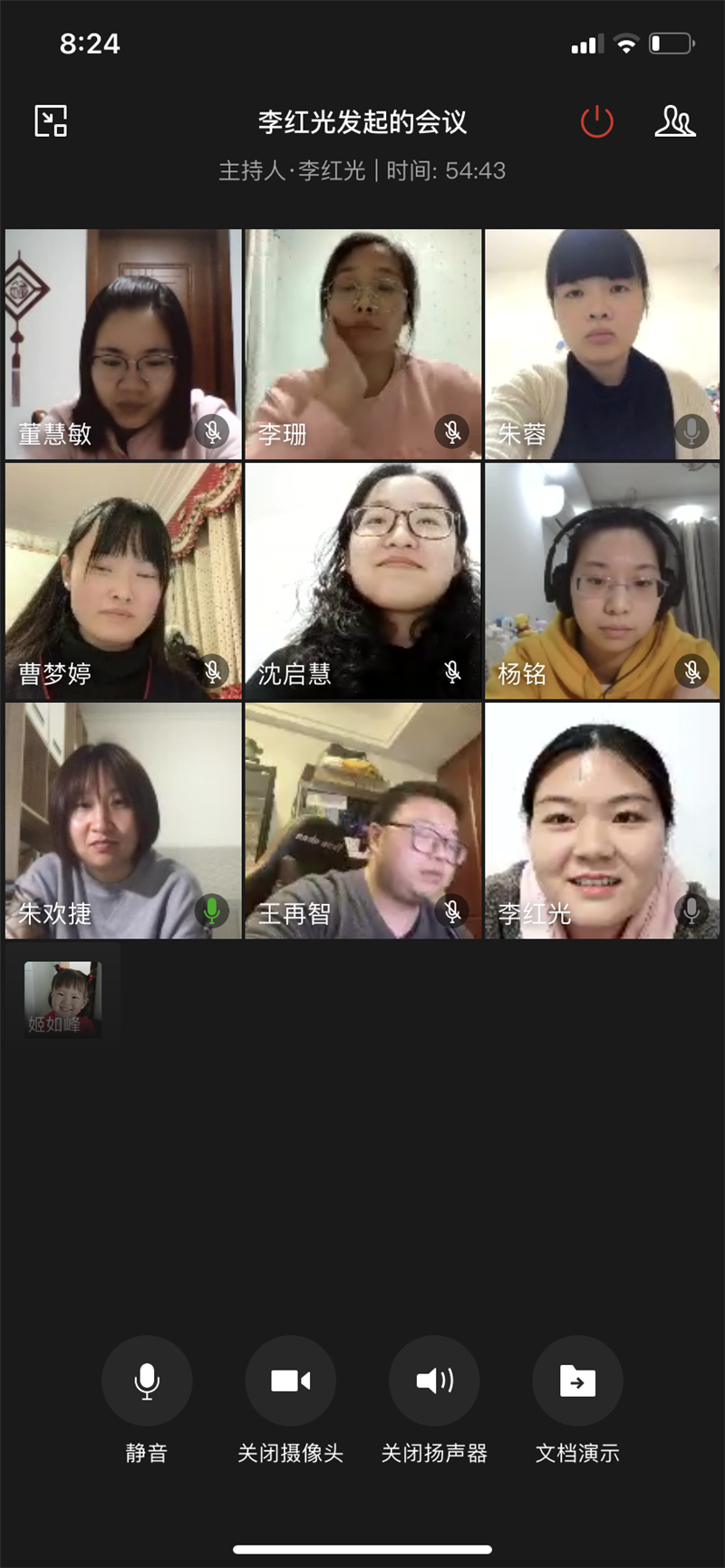The height and width of the screenshot is (1568, 725).
Task: Select 姬如峰's small avatar tile
Action: point(63,998)
